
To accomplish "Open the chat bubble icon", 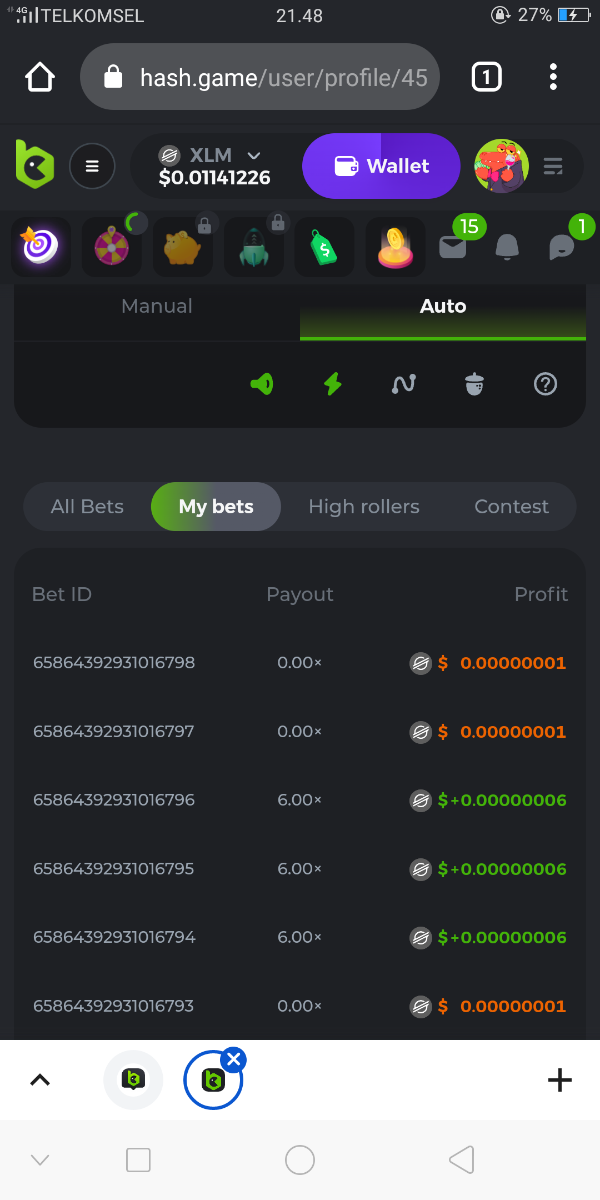I will [x=563, y=247].
